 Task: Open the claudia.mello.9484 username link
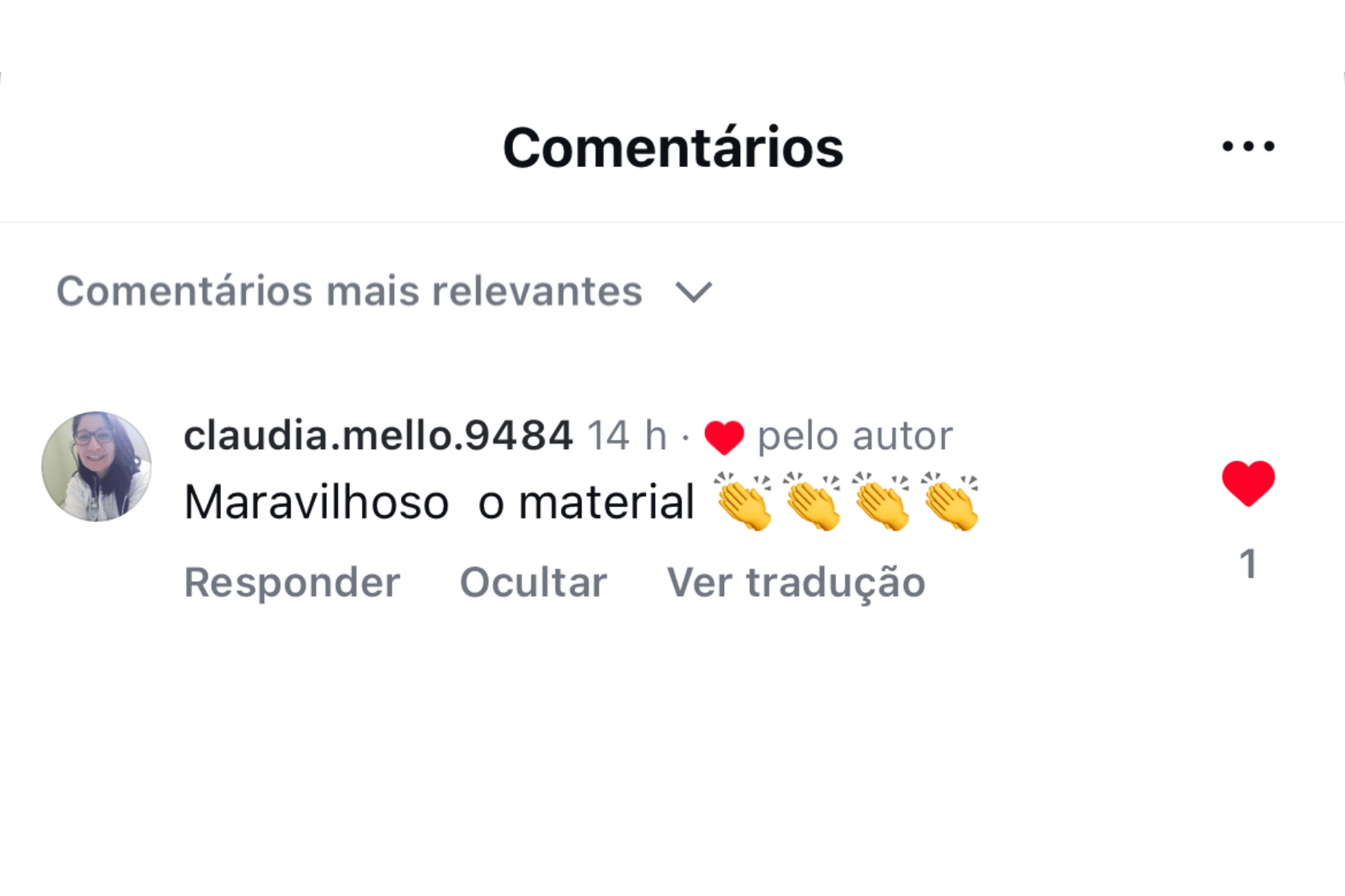tap(378, 435)
